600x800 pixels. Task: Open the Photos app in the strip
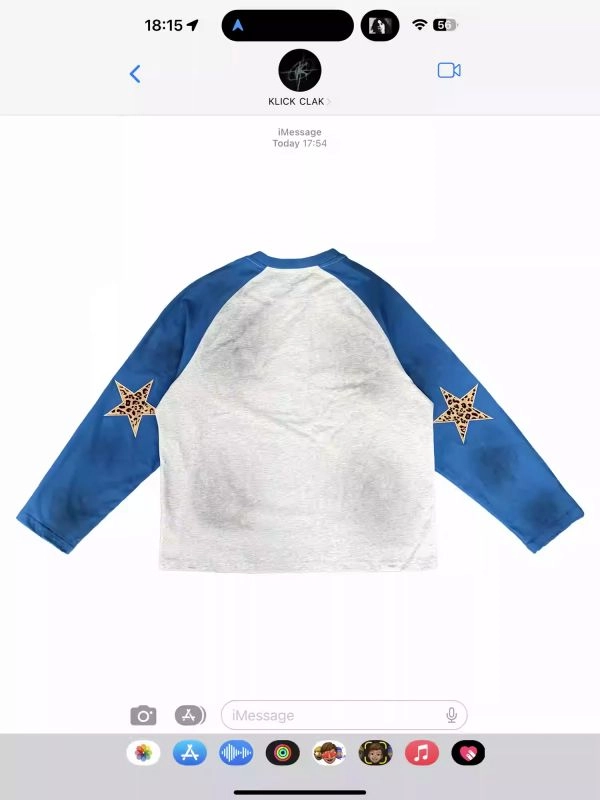pyautogui.click(x=144, y=753)
